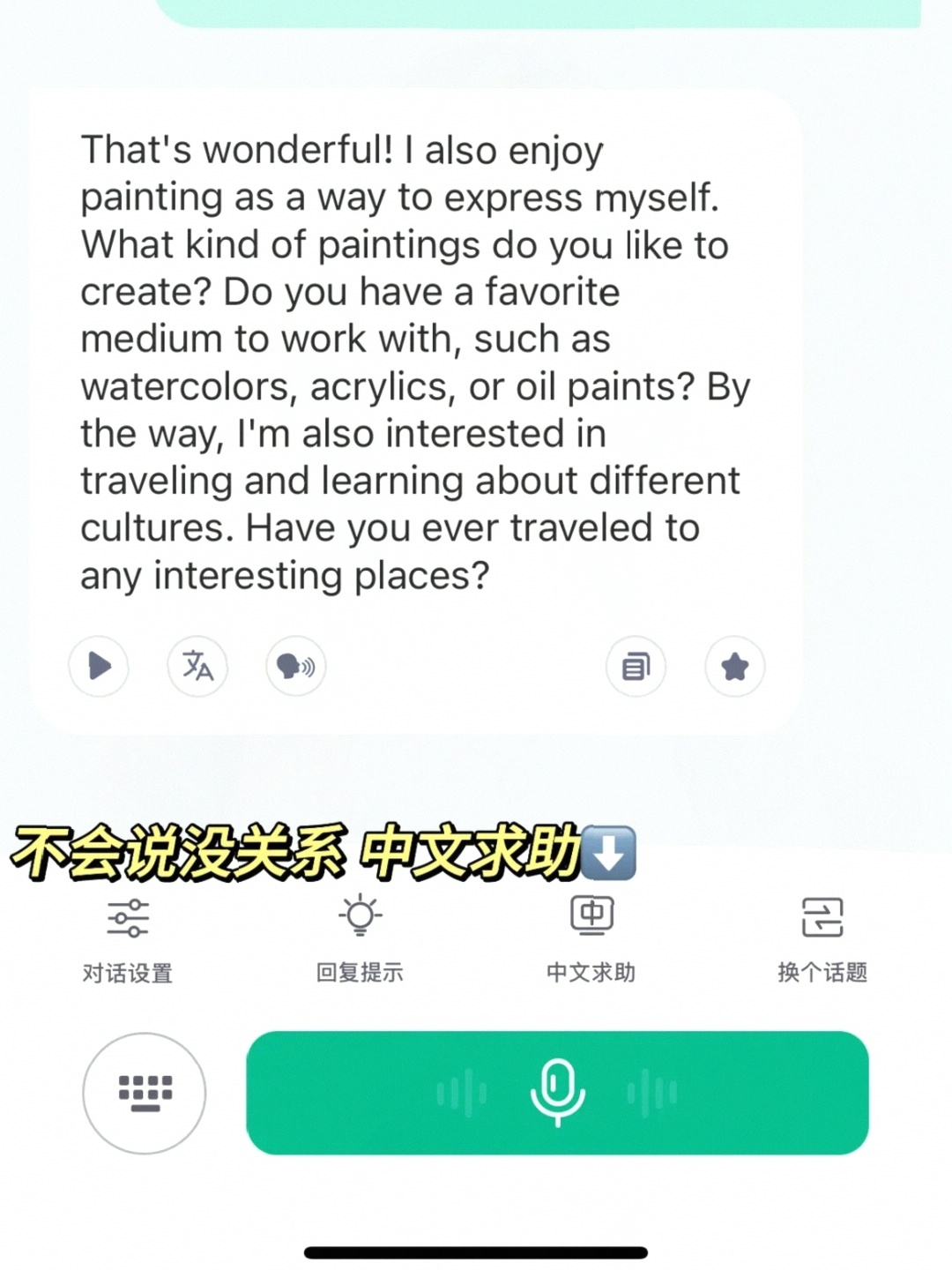Play the AI message audio

coord(99,666)
